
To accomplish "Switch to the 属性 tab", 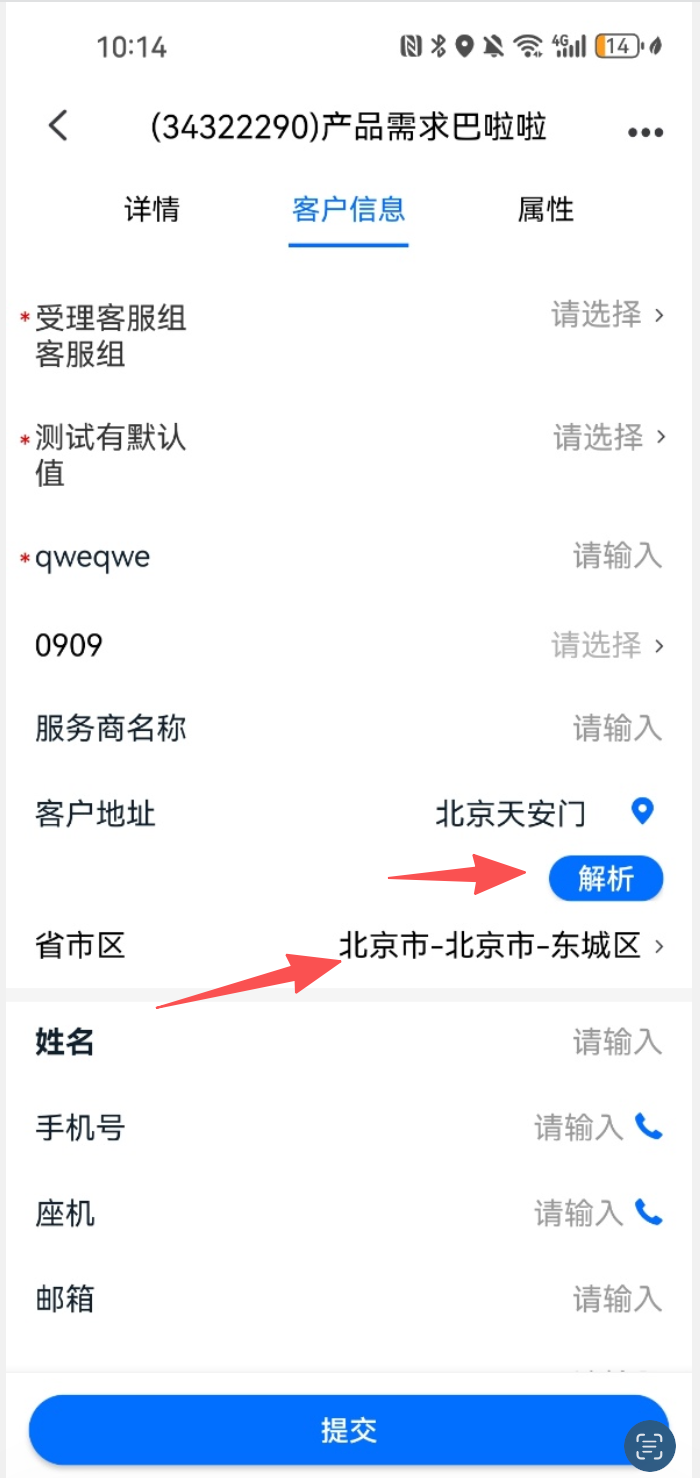I will [545, 210].
